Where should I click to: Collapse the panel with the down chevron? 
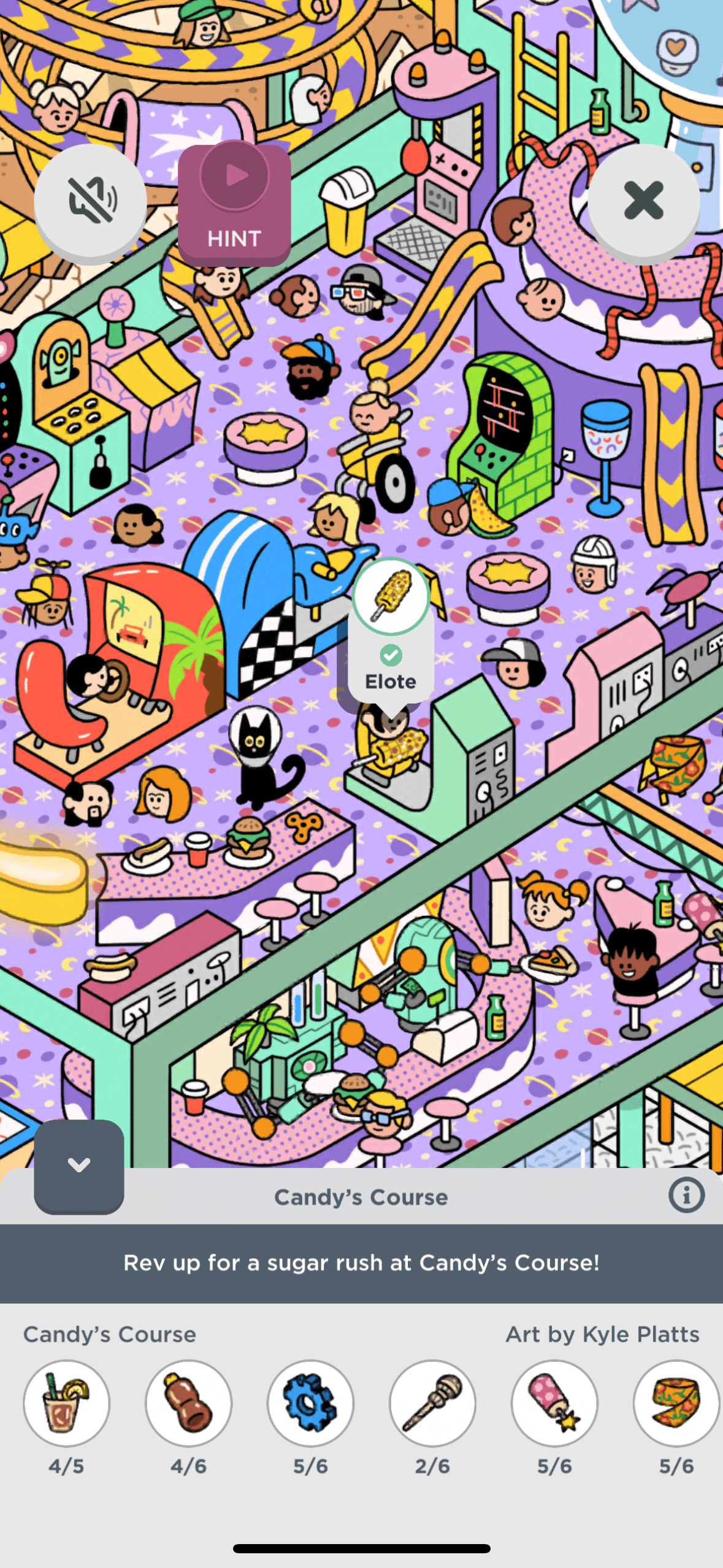(x=79, y=1165)
